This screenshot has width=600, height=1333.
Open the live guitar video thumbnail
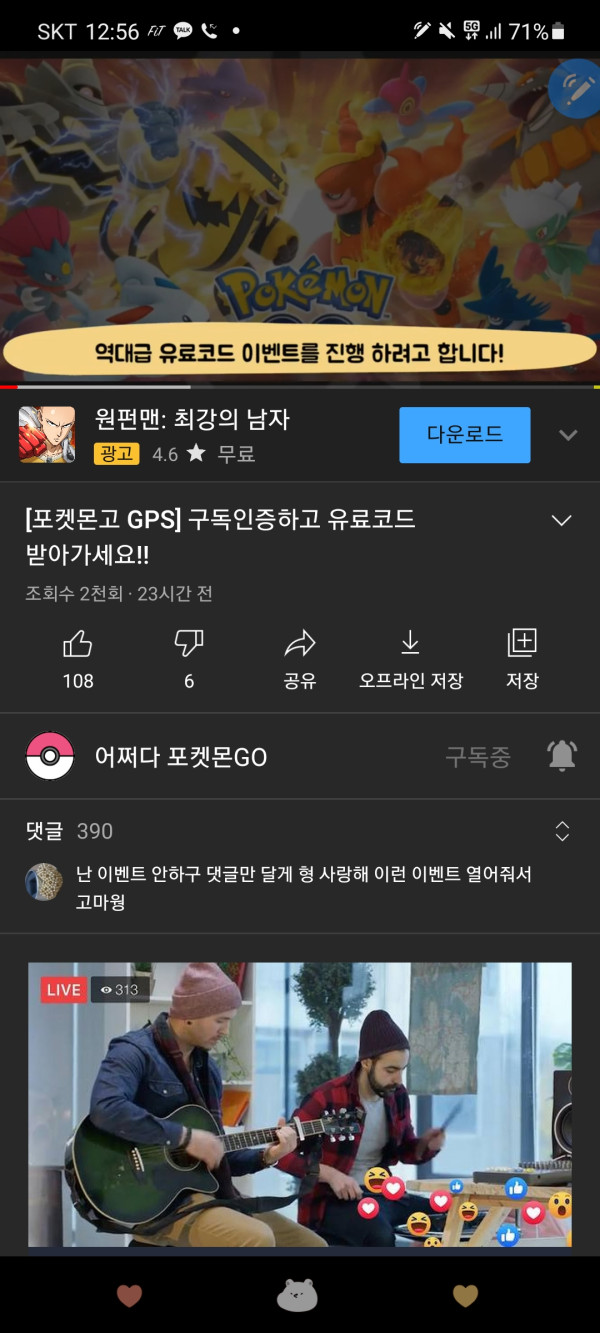click(300, 1104)
